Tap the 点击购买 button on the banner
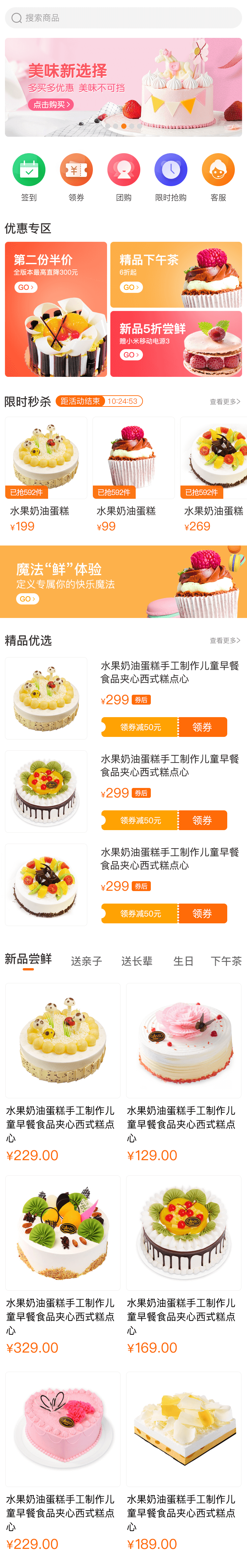 click(x=51, y=105)
